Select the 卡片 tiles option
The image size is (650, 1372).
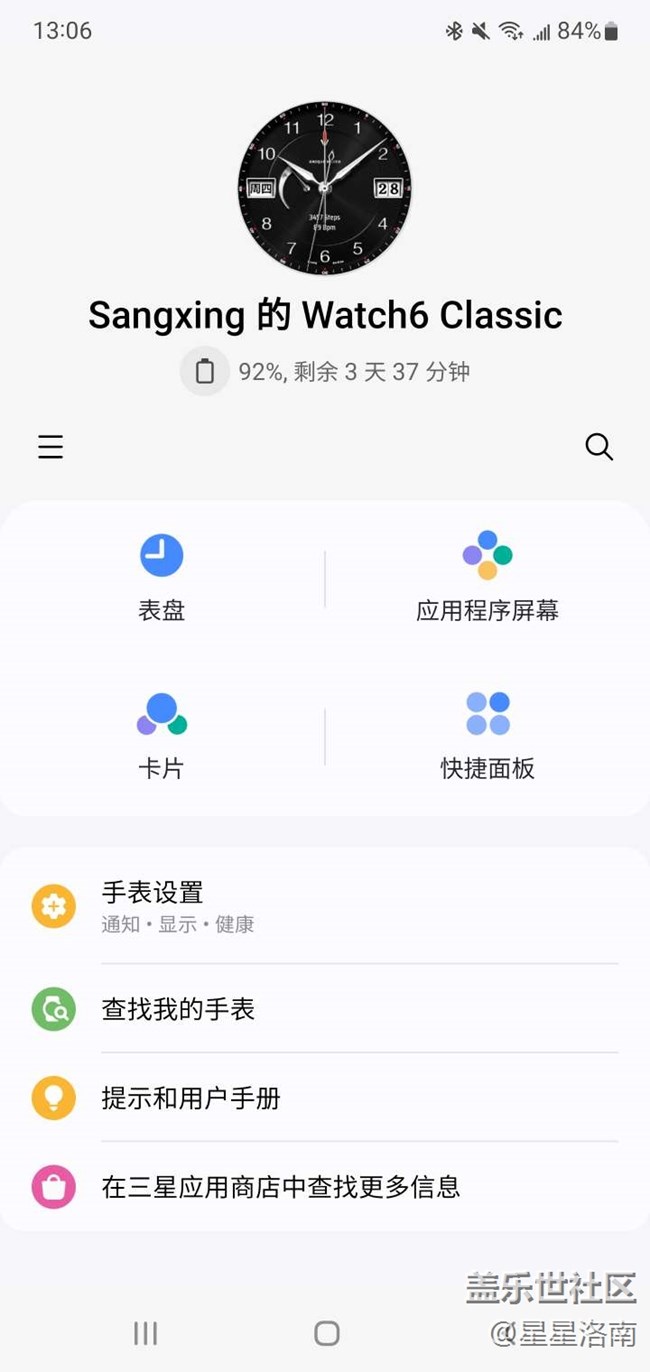pos(162,736)
